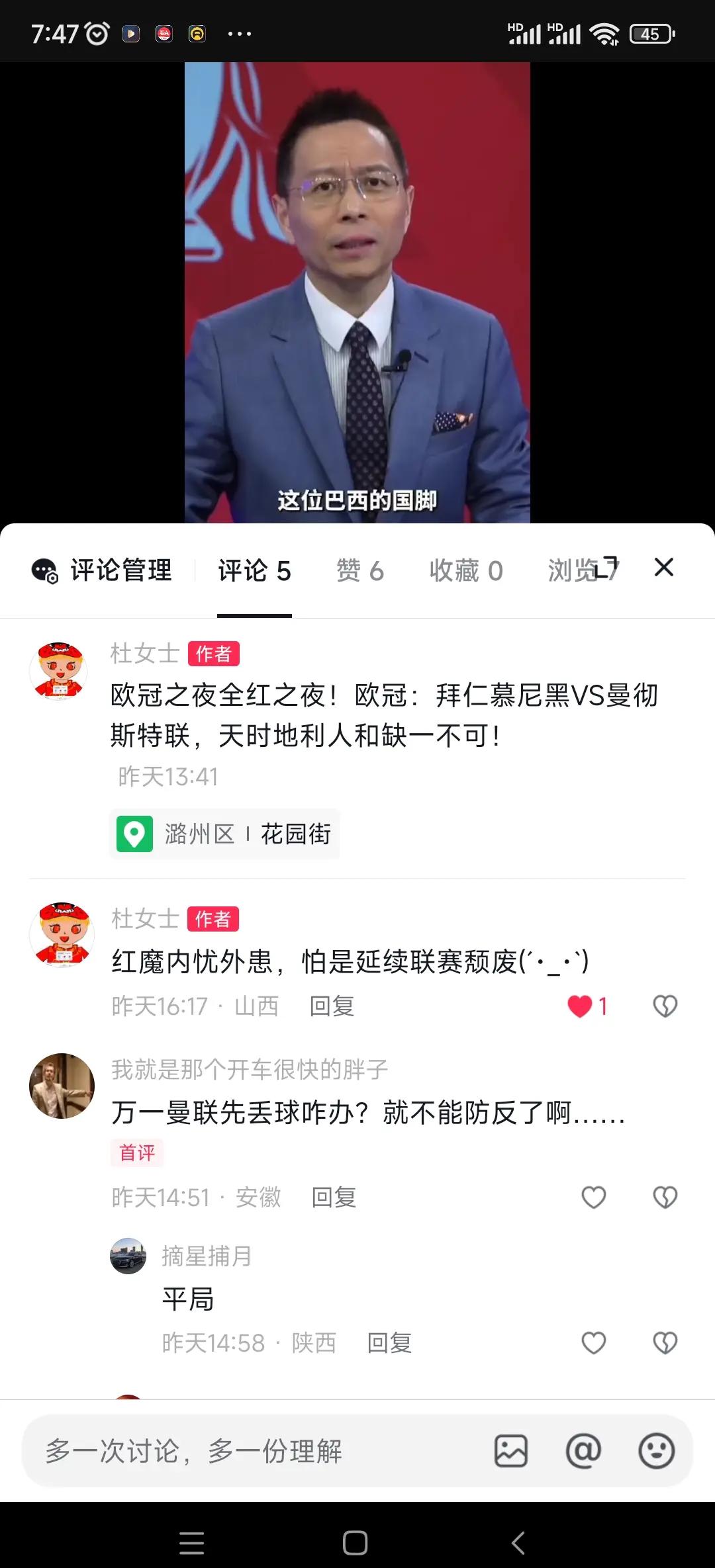This screenshot has width=715, height=1568.
Task: Open the 收藏 0 tab
Action: coord(467,570)
